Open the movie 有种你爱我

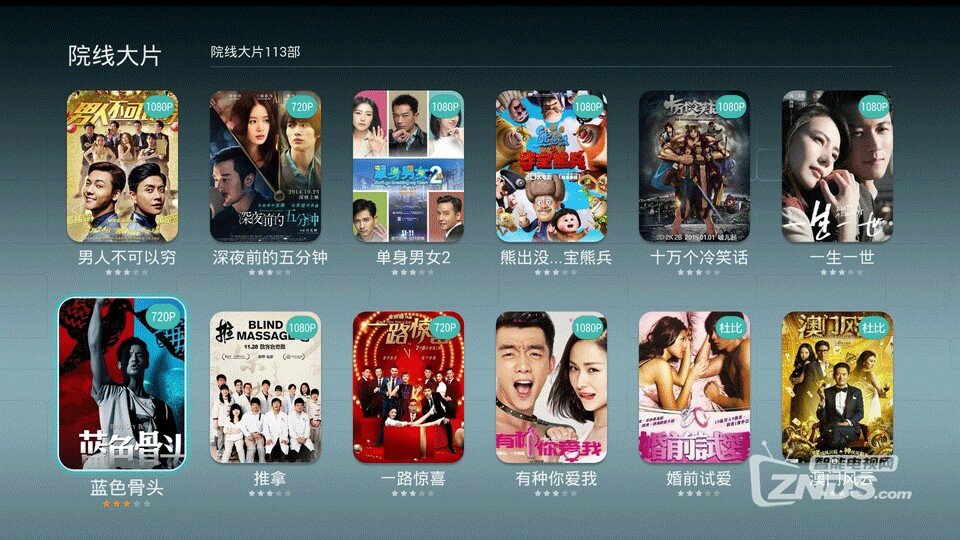pos(552,387)
